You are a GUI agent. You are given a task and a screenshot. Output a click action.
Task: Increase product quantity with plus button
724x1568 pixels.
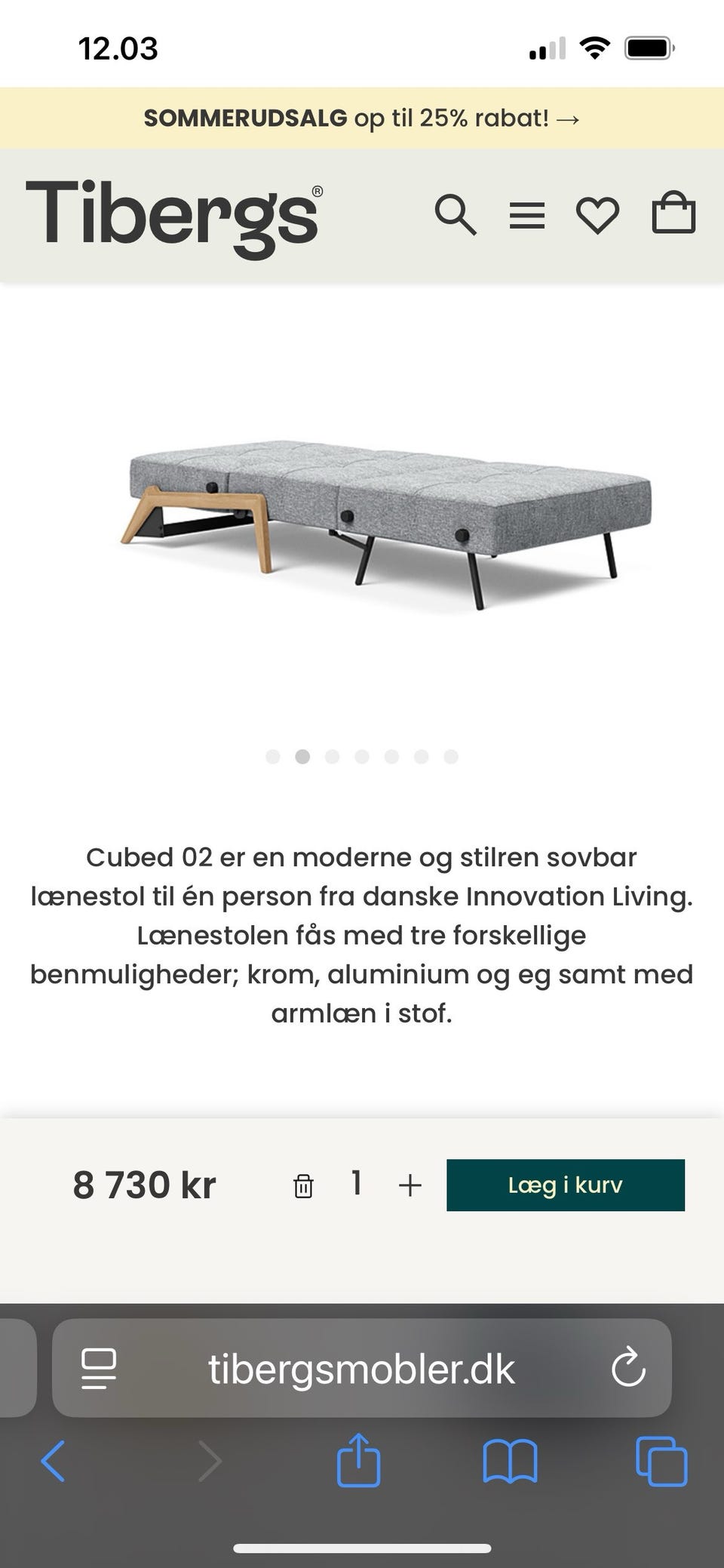point(410,1185)
